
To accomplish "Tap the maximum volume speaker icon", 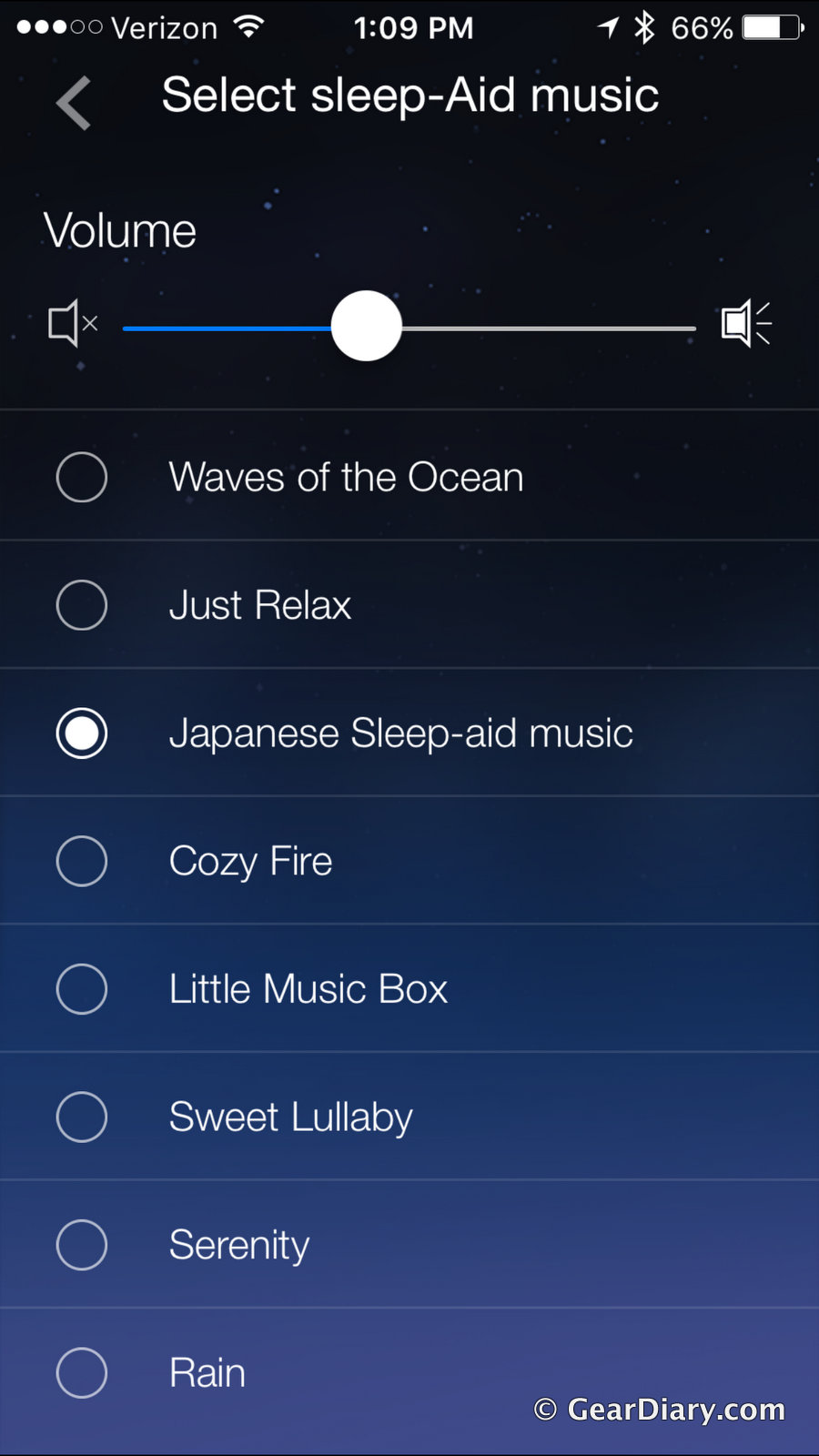I will click(744, 323).
